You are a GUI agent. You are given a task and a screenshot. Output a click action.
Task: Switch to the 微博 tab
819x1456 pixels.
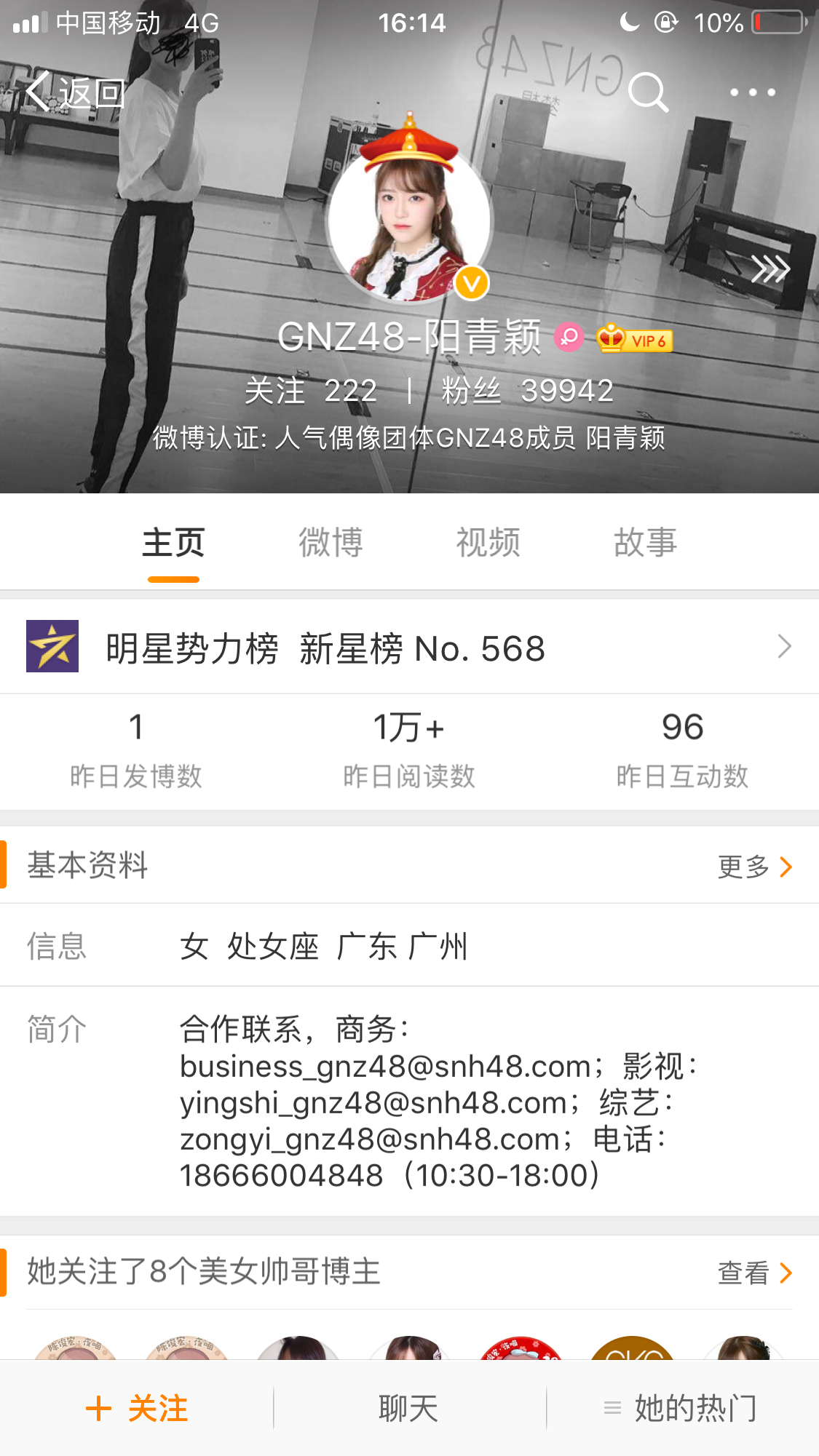click(x=331, y=543)
